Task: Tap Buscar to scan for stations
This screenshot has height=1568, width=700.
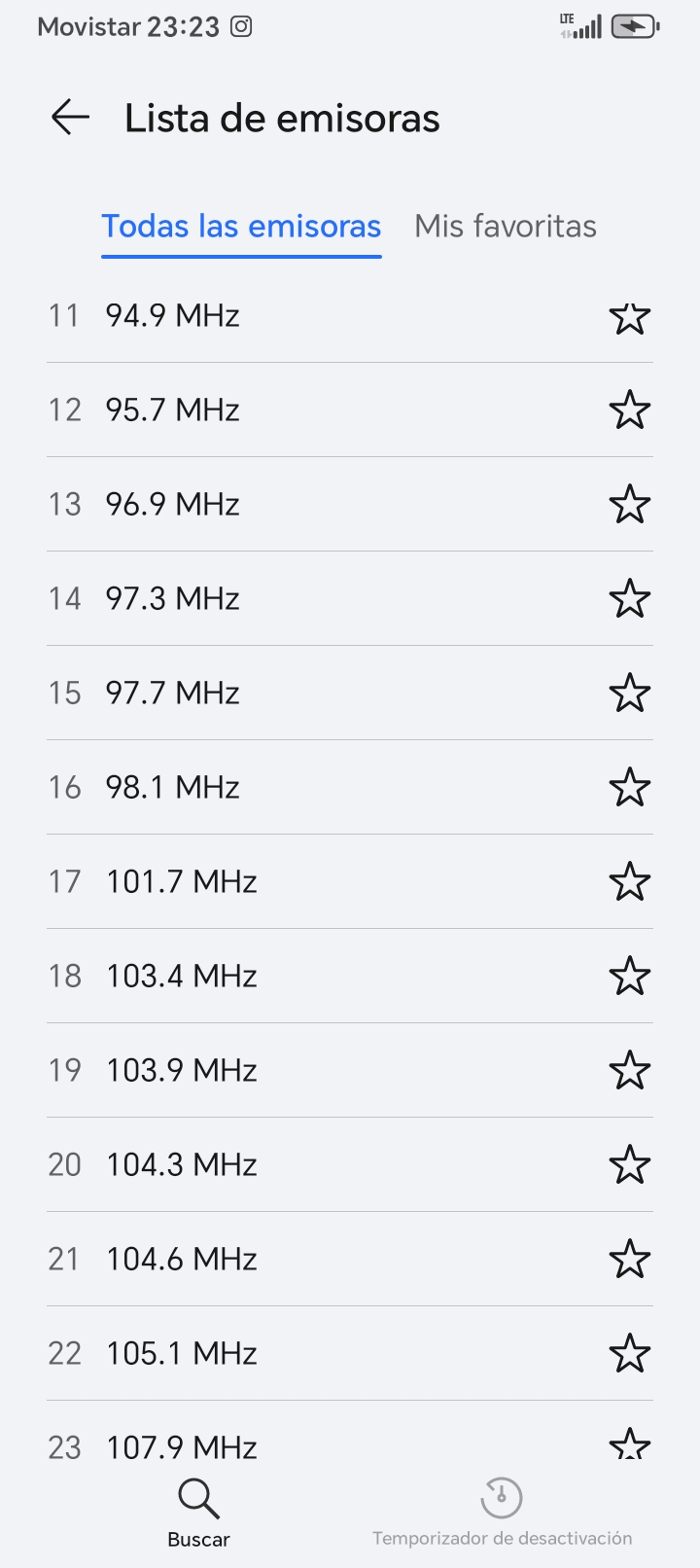Action: tap(198, 1513)
